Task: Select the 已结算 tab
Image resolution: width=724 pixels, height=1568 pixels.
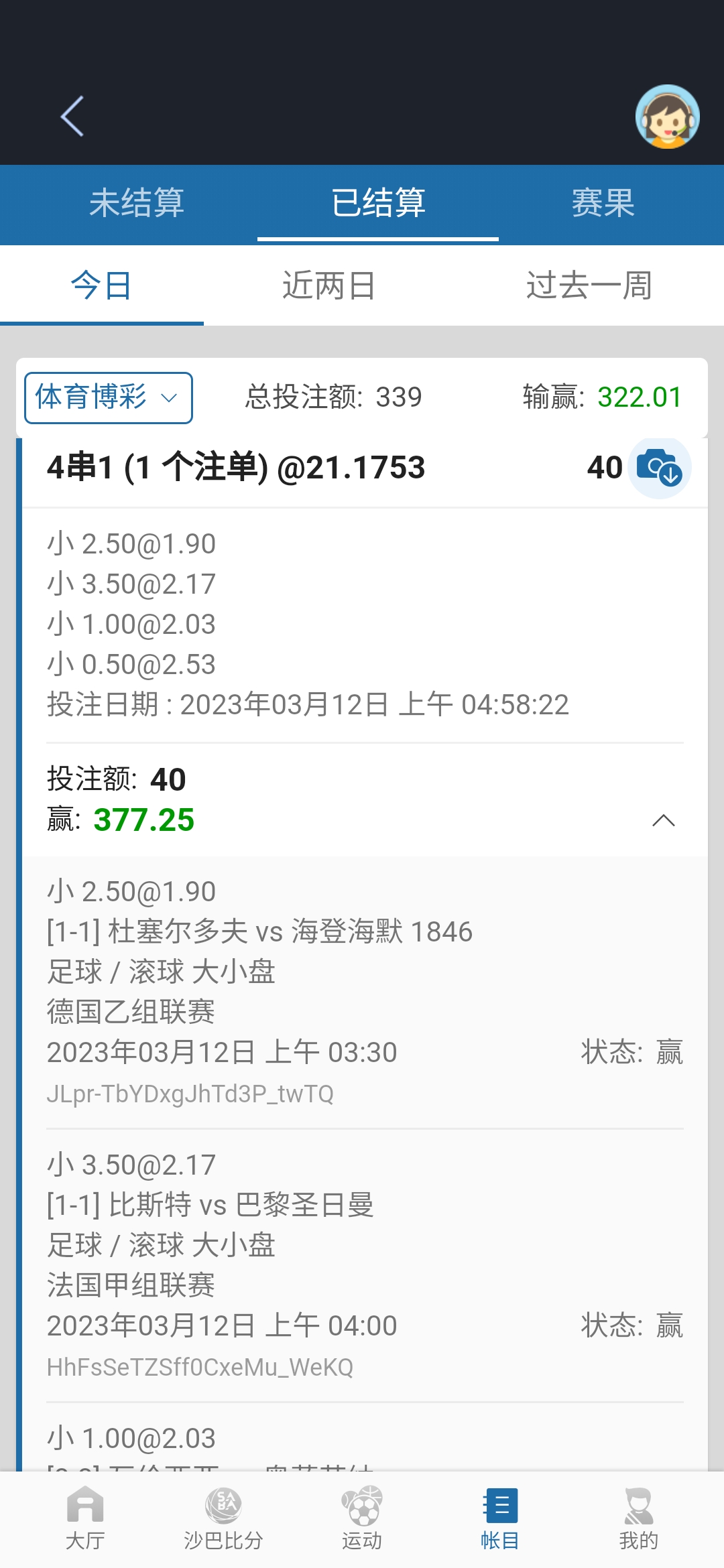Action: click(x=378, y=203)
